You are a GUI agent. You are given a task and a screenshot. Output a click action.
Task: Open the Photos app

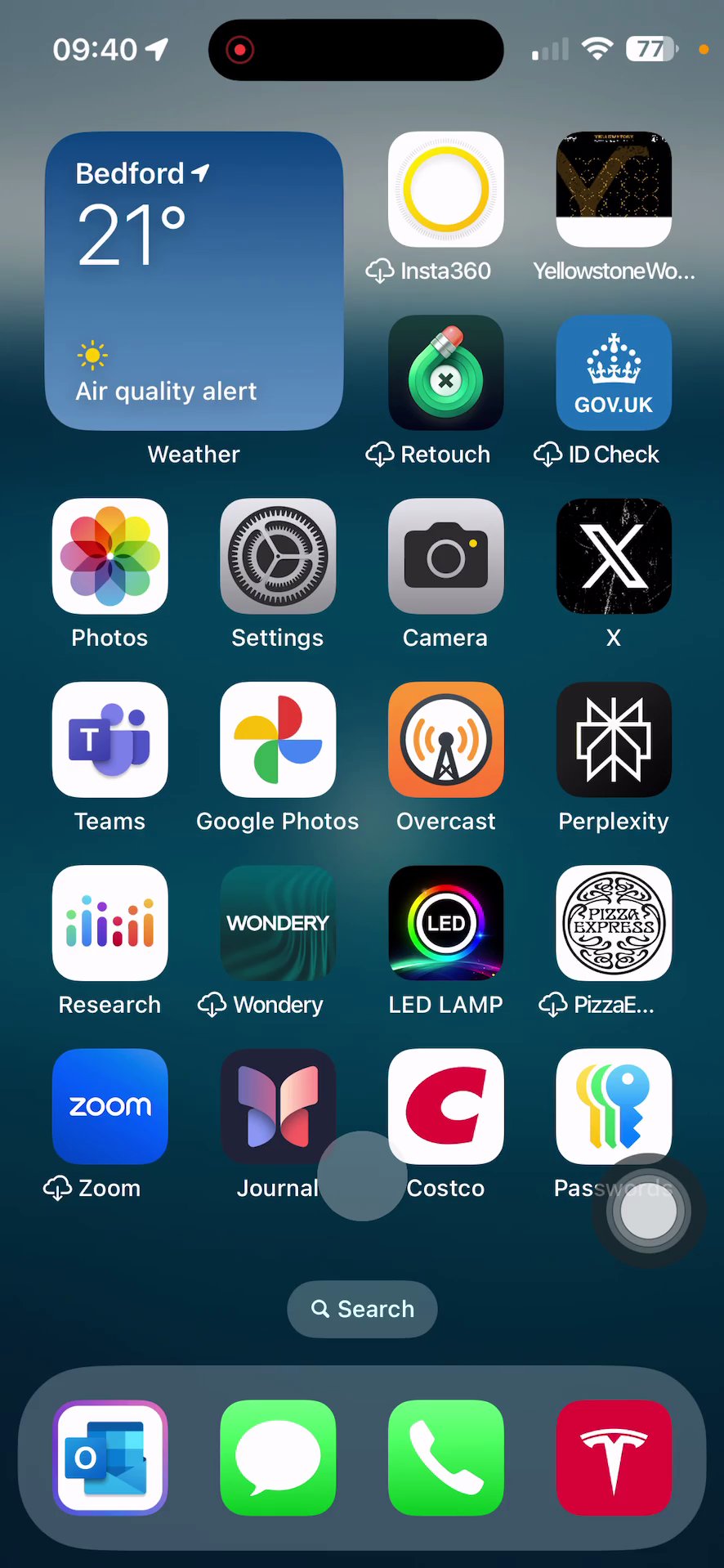pos(109,556)
